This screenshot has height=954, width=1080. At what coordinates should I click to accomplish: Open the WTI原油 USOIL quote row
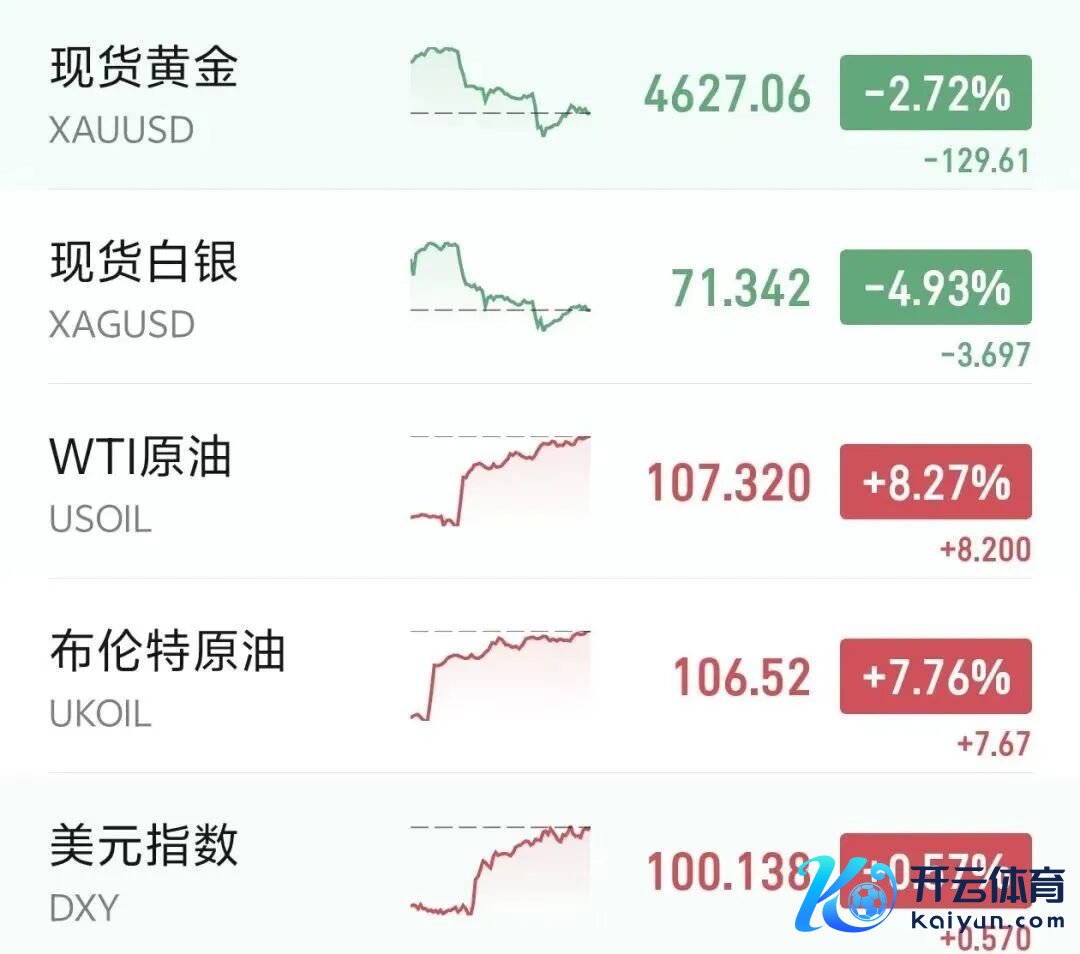point(300,483)
